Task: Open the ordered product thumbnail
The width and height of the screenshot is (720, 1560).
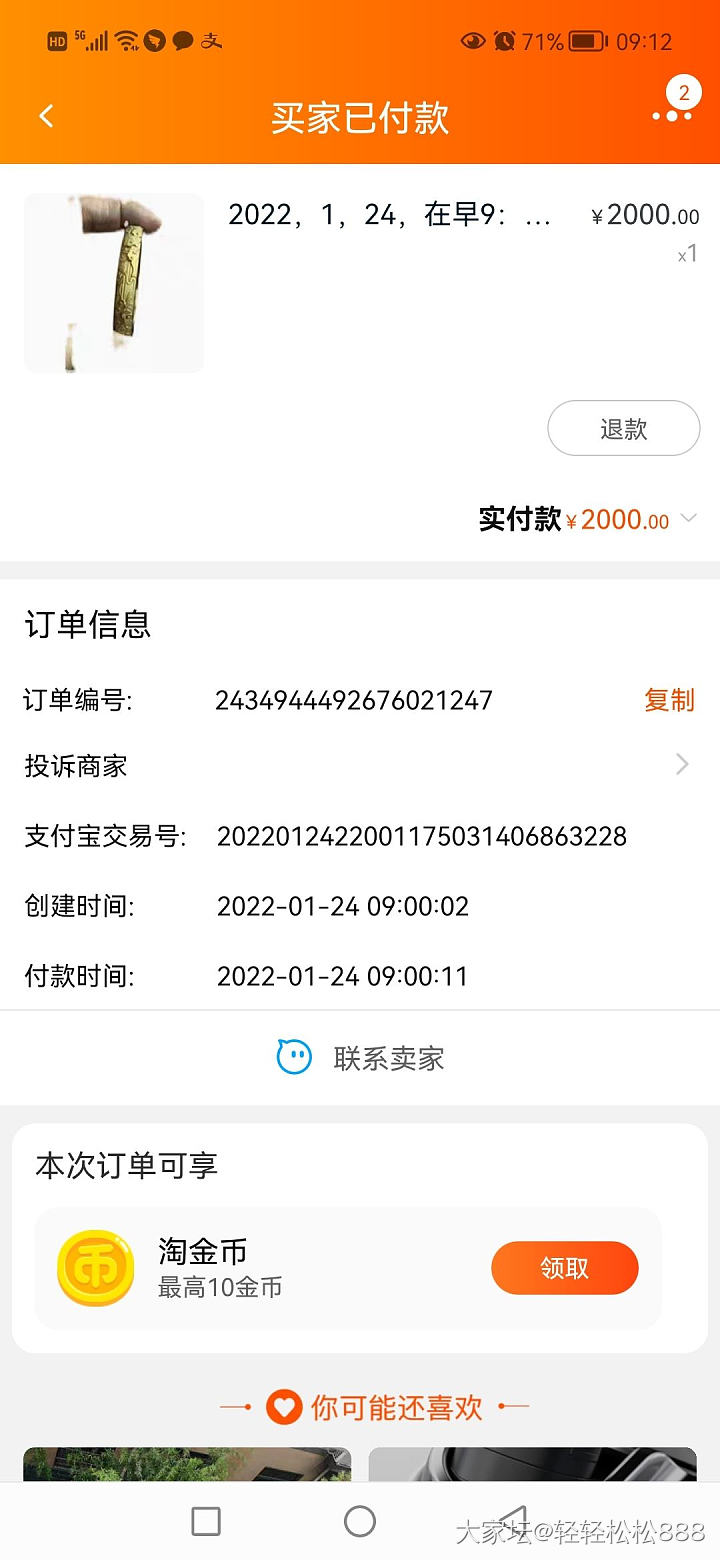Action: (114, 283)
